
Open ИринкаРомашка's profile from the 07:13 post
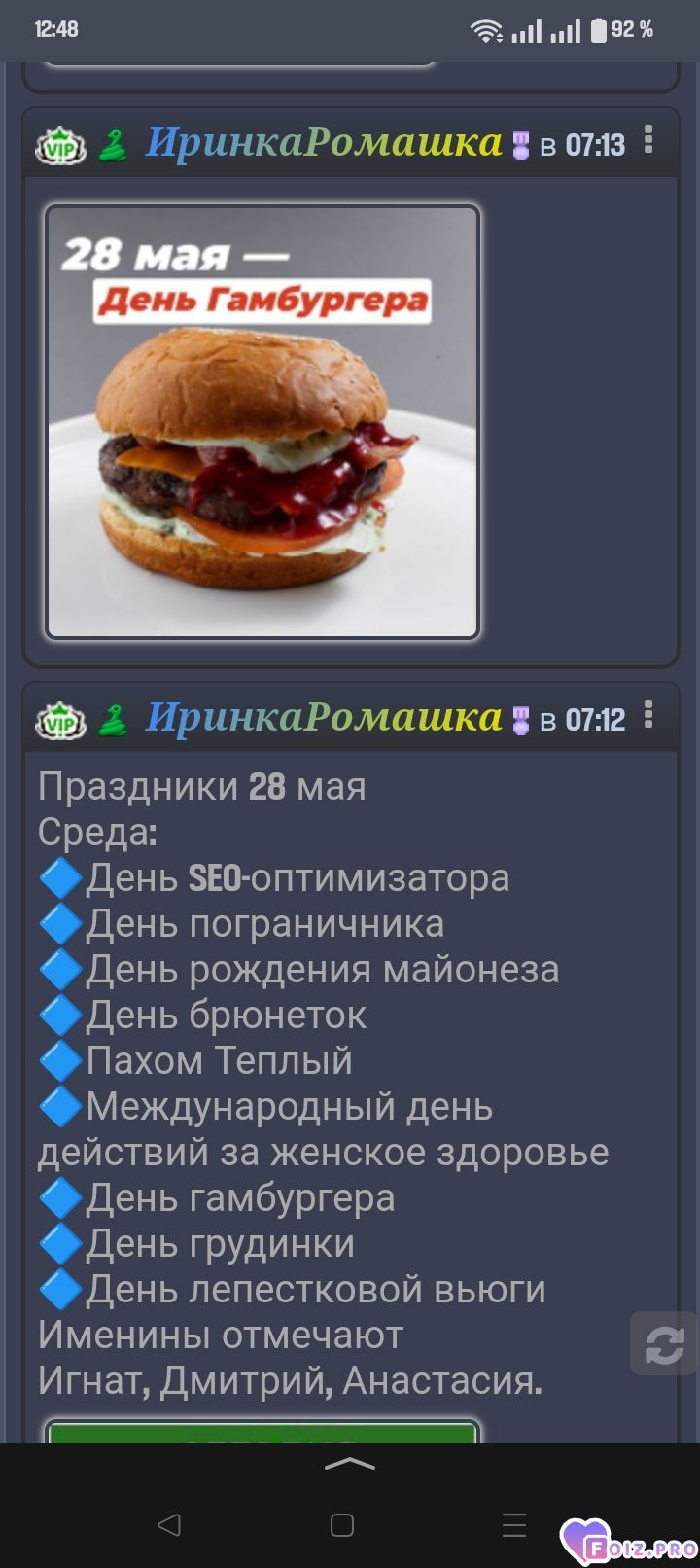coord(324,143)
